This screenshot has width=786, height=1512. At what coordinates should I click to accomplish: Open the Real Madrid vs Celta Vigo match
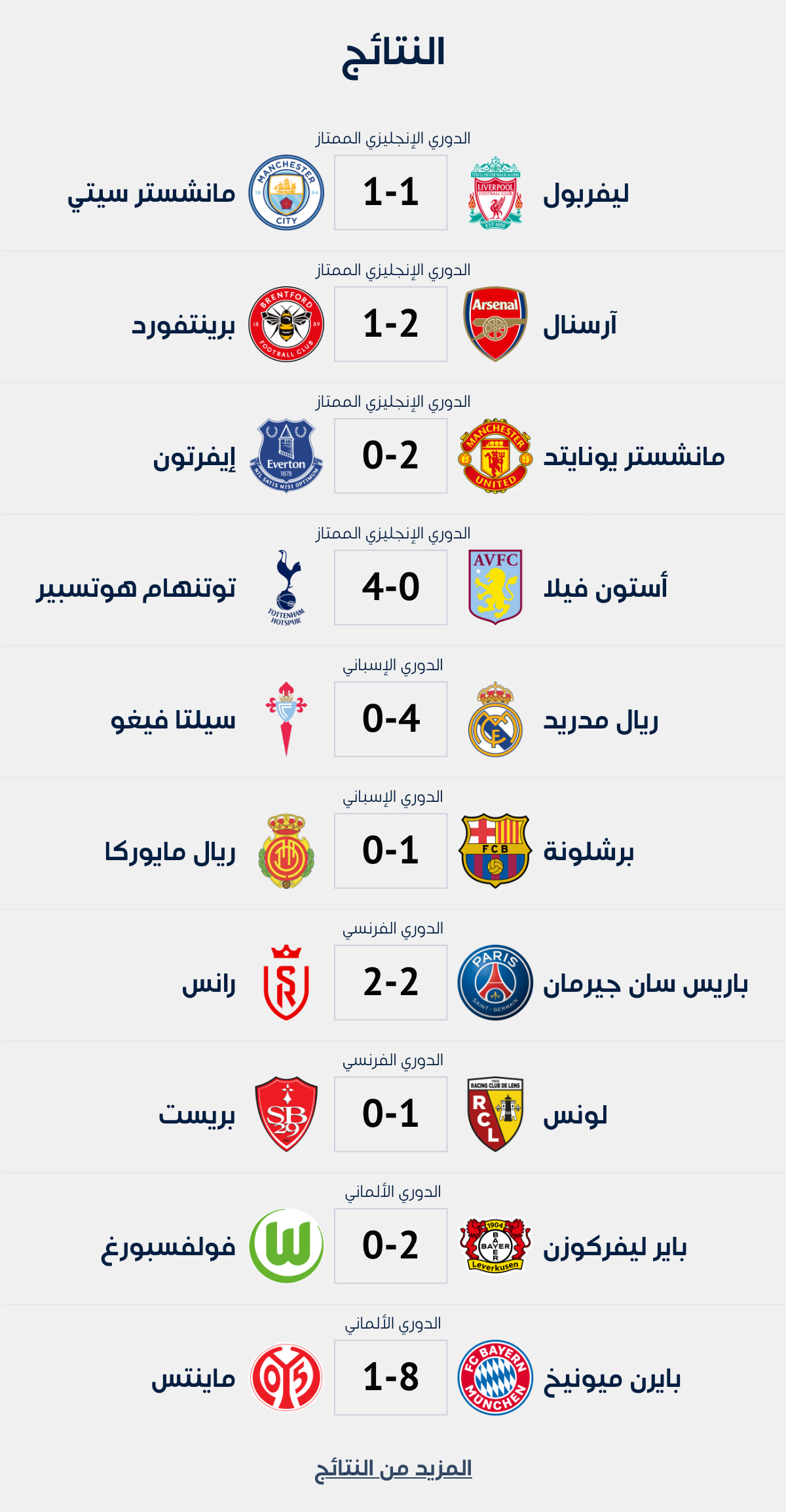pos(391,719)
